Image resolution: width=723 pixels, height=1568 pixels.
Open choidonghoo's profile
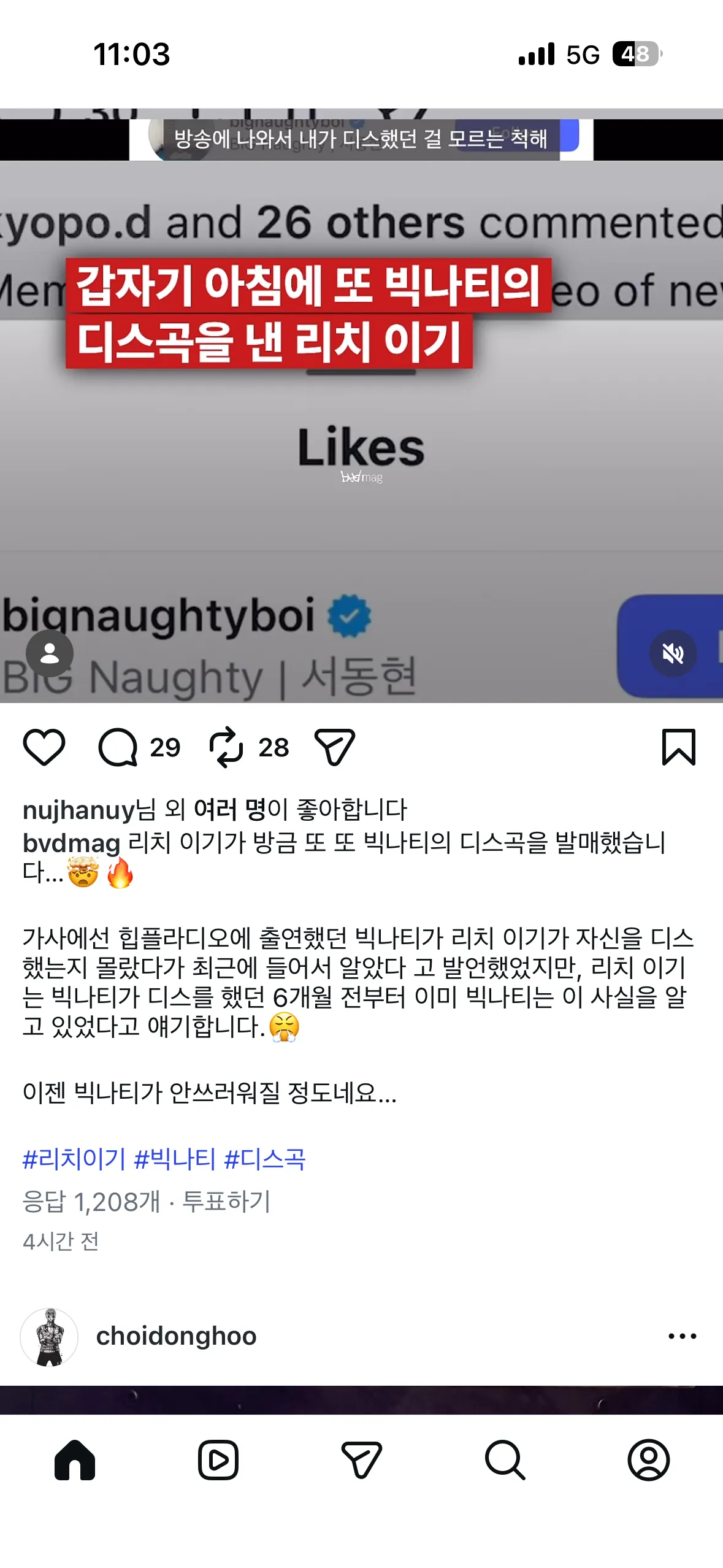pos(176,1336)
